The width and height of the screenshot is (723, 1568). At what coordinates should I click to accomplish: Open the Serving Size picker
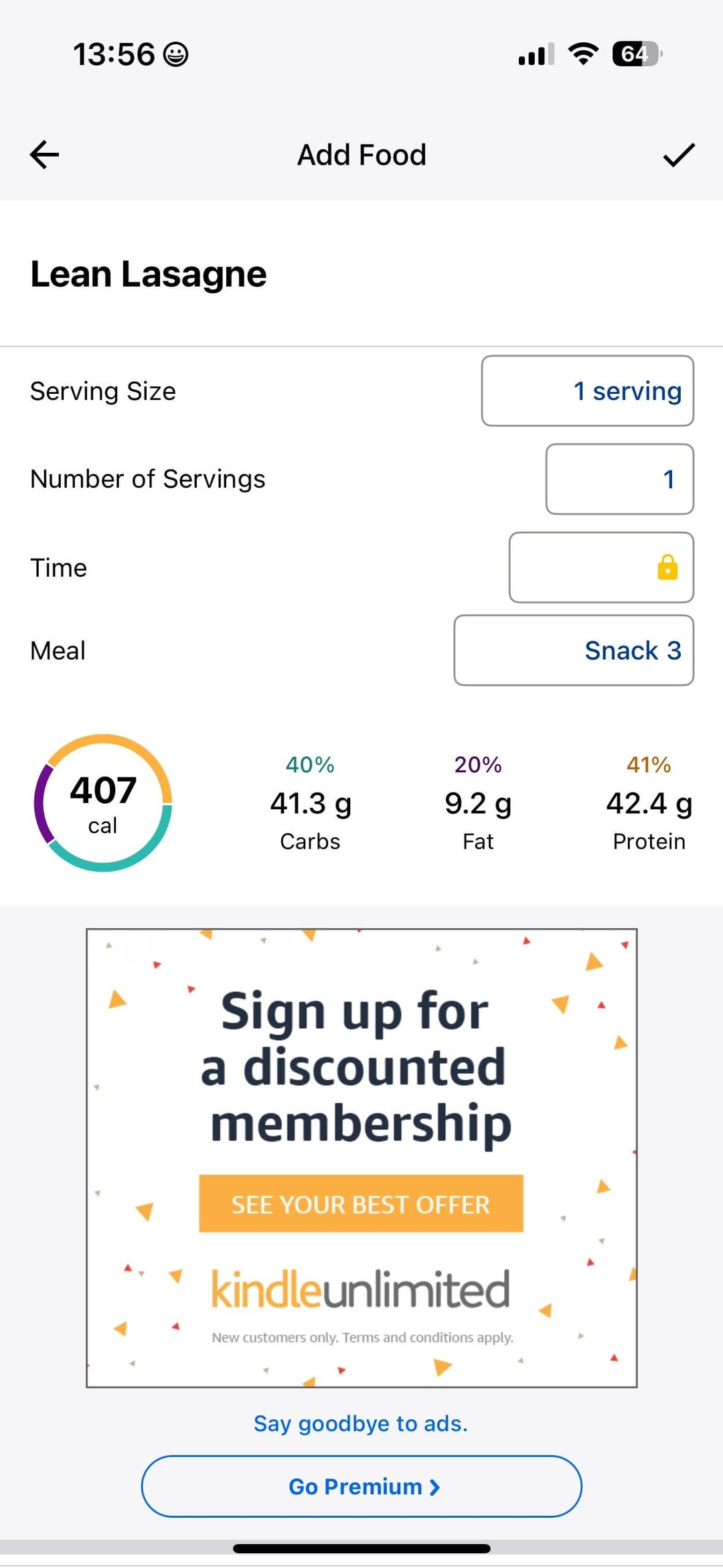click(587, 391)
